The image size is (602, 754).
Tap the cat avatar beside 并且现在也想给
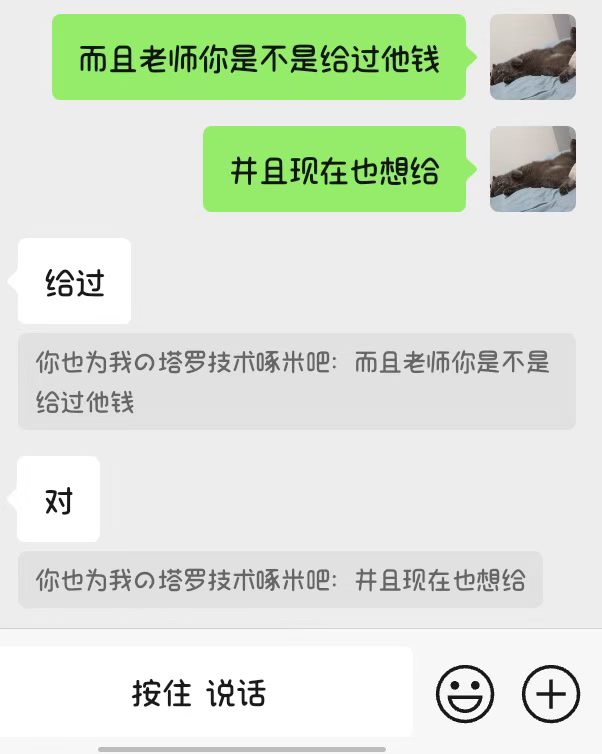[533, 169]
